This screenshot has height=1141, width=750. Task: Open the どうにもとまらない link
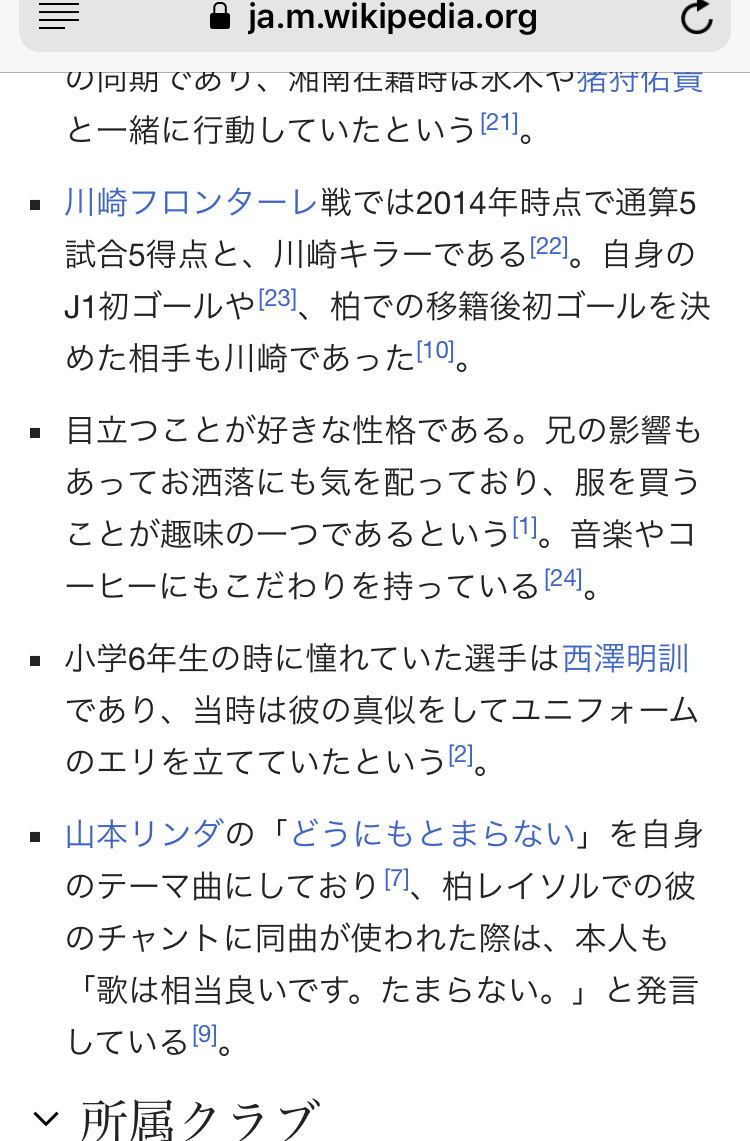coord(434,834)
